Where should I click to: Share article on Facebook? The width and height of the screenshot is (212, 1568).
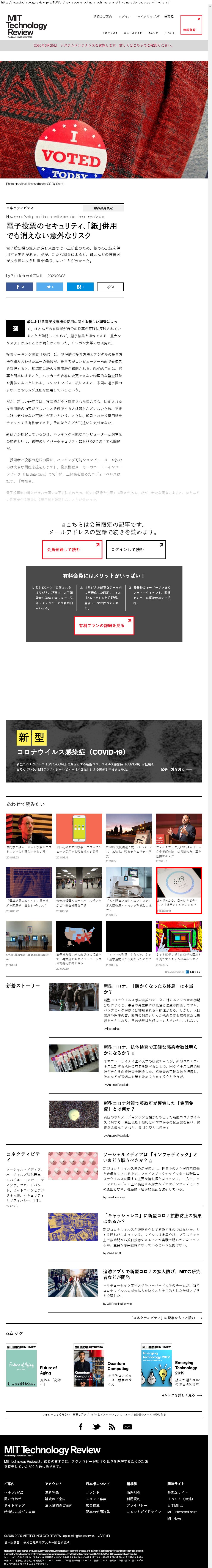(19, 286)
